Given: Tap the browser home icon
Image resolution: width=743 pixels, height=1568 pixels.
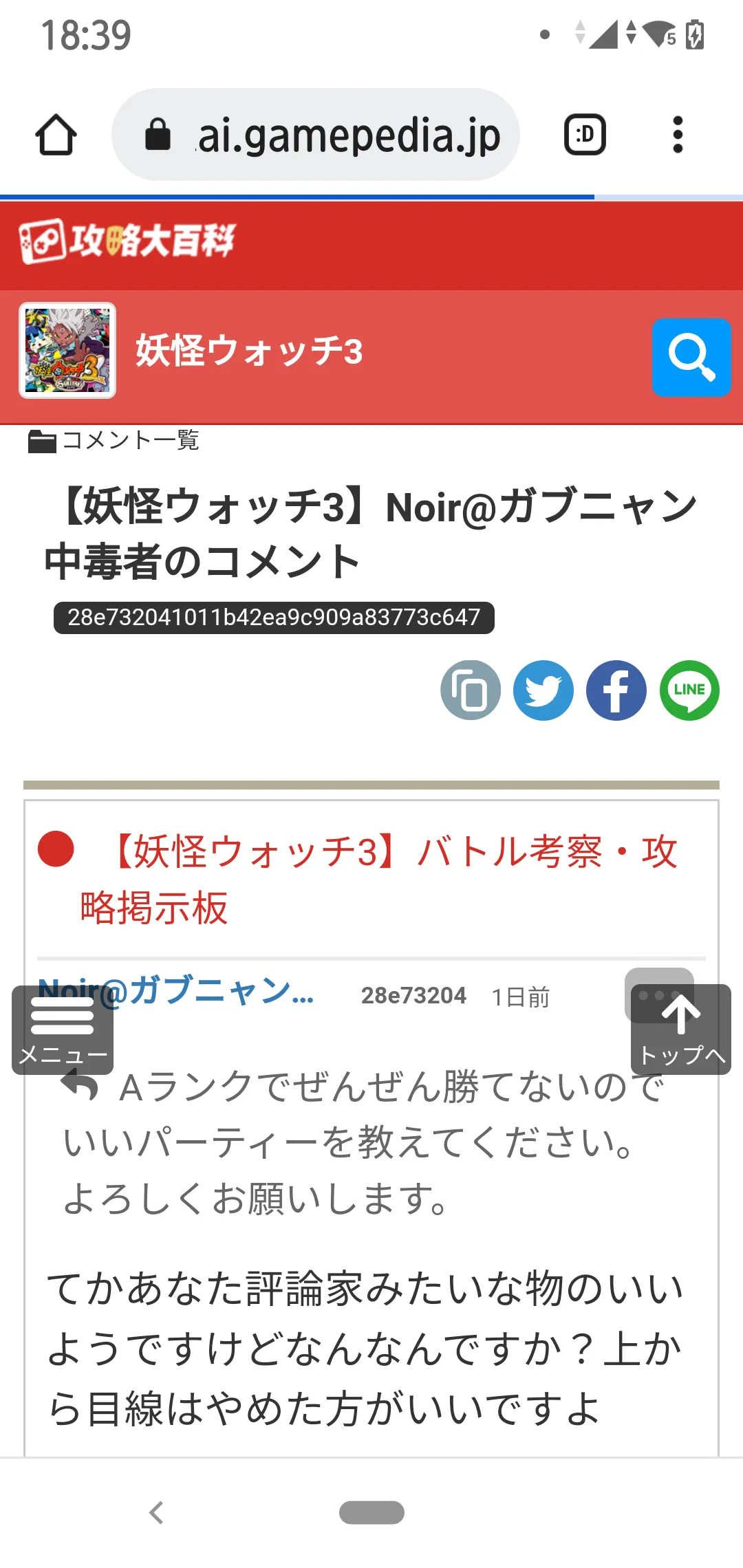Looking at the screenshot, I should pos(56,135).
